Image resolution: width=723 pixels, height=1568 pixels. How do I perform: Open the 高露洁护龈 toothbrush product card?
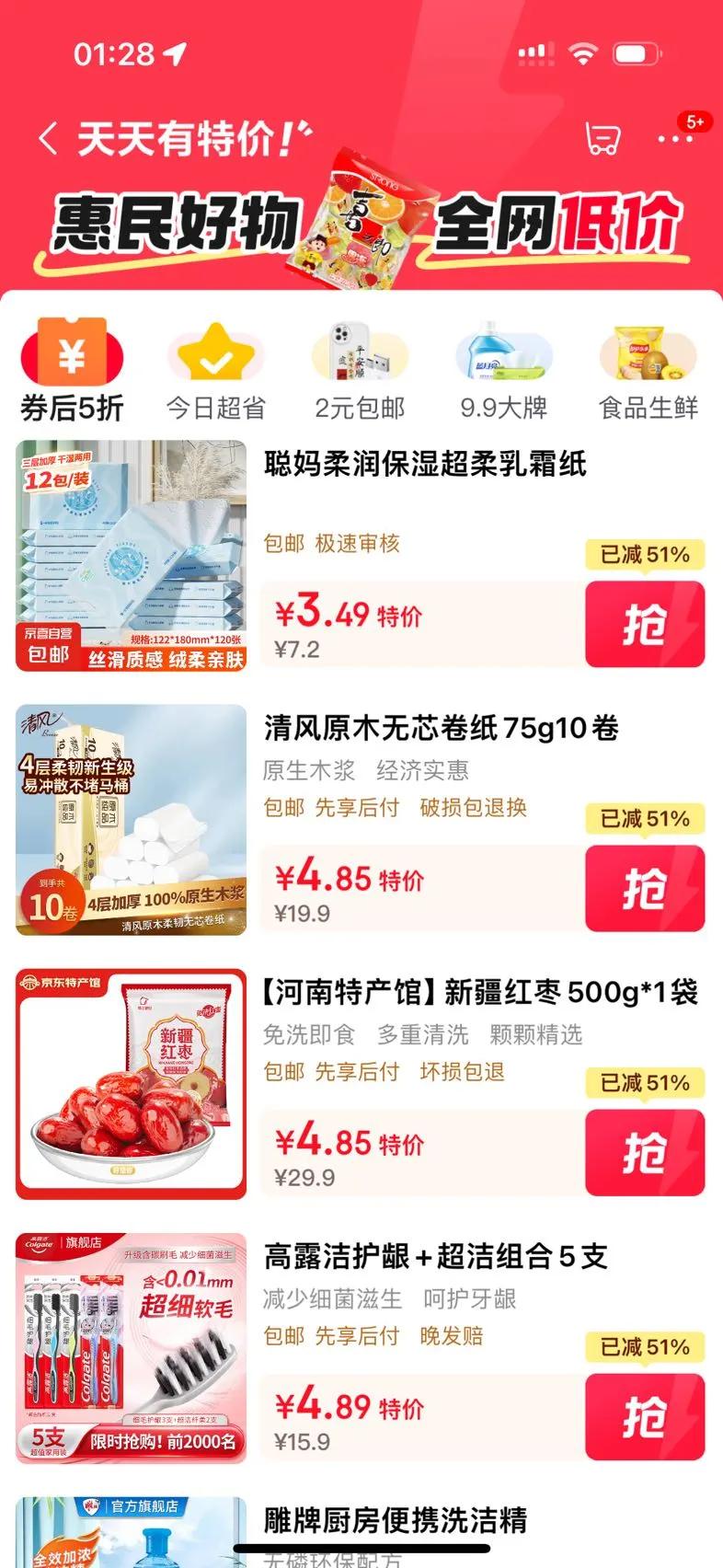[x=361, y=1348]
